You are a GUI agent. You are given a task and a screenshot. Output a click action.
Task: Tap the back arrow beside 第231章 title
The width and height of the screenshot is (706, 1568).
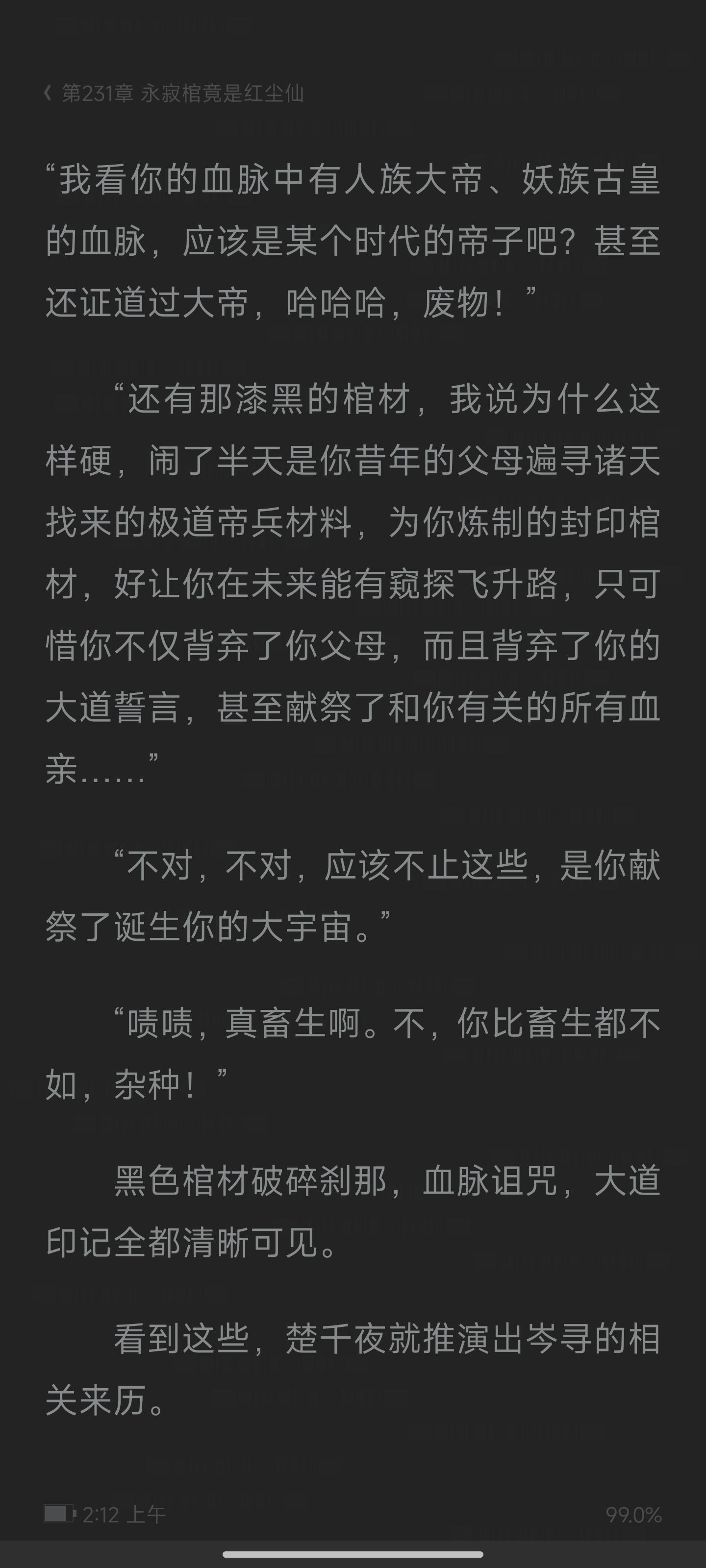click(x=48, y=93)
